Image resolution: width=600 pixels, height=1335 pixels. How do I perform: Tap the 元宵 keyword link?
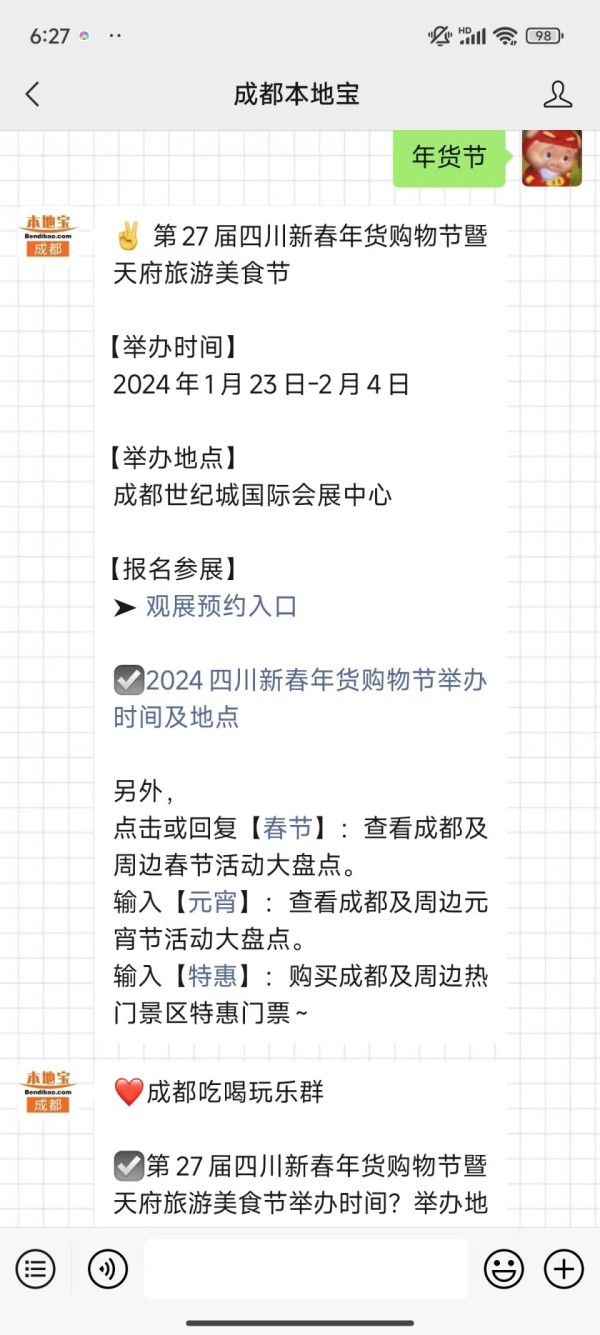pos(213,902)
